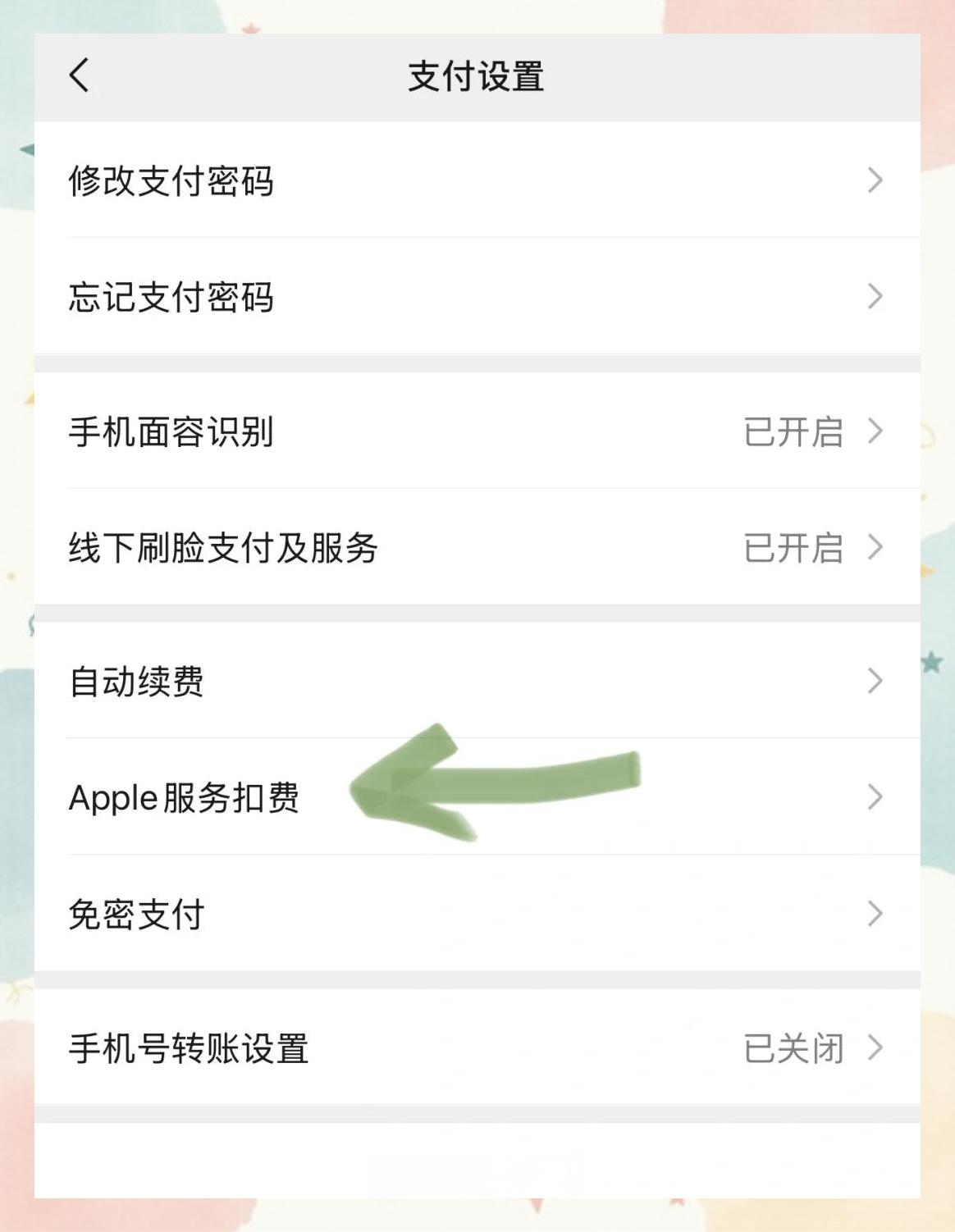Screen dimensions: 955x1232
Task: Tap 已关闭 status next to 手机号转账设置
Action: pos(791,1046)
